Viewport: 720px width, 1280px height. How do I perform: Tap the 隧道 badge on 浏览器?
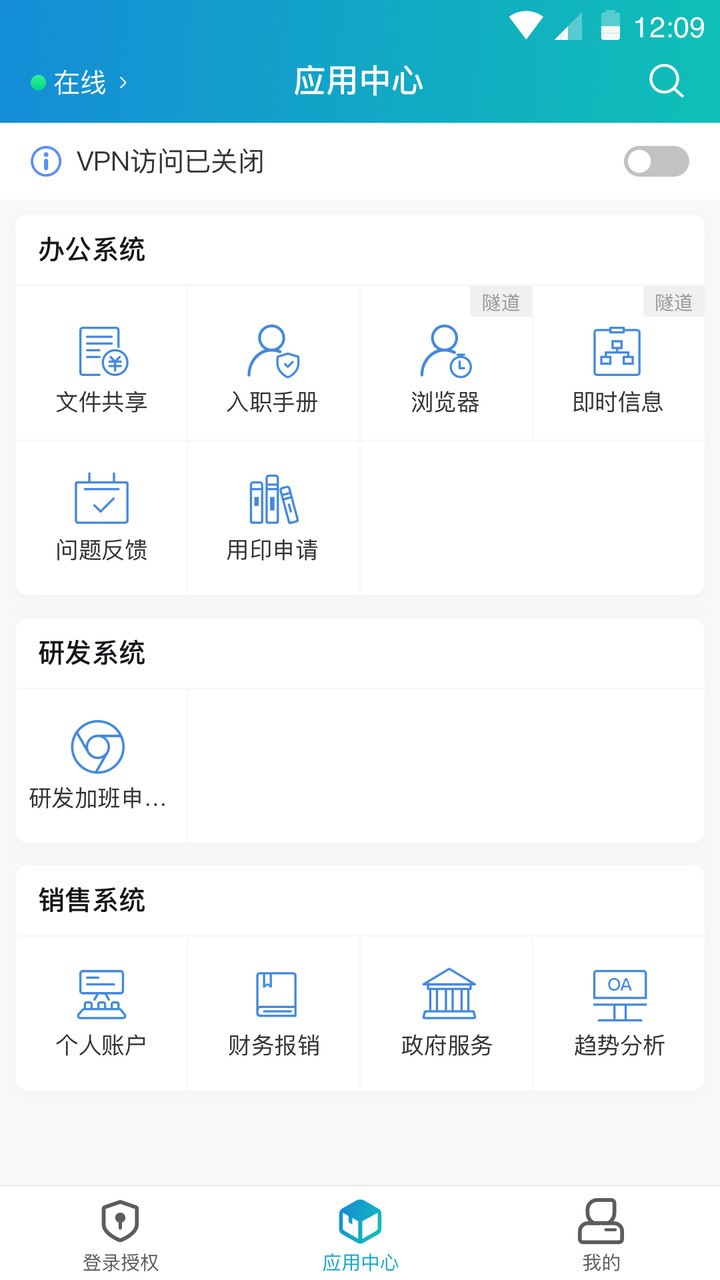pos(500,302)
